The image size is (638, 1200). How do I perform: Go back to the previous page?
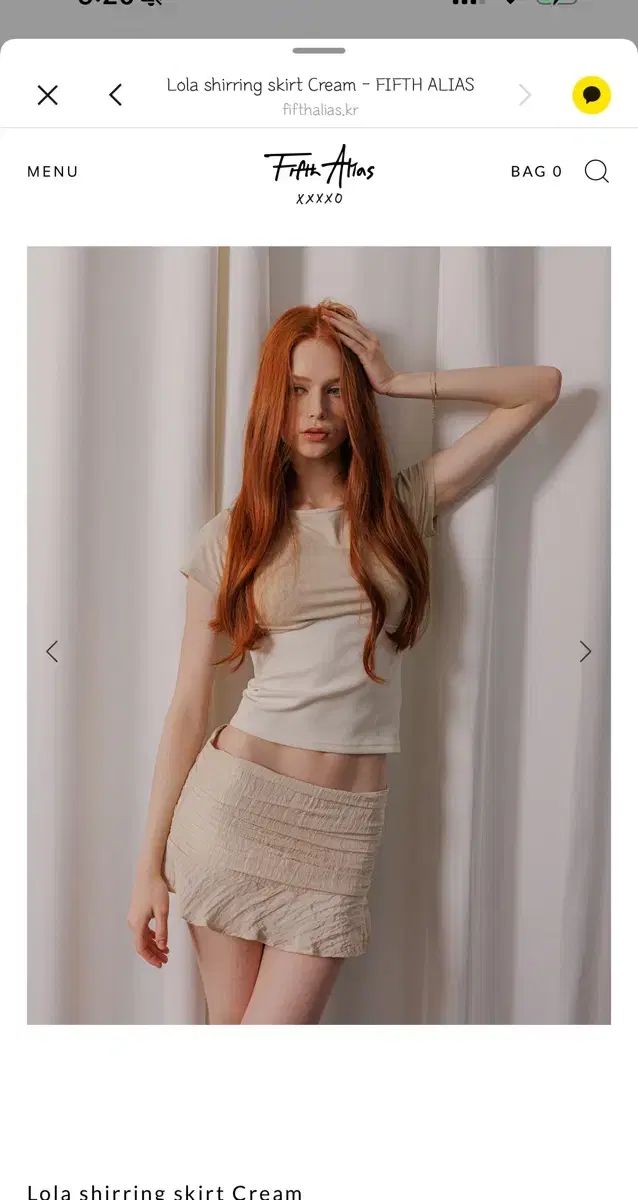click(115, 95)
